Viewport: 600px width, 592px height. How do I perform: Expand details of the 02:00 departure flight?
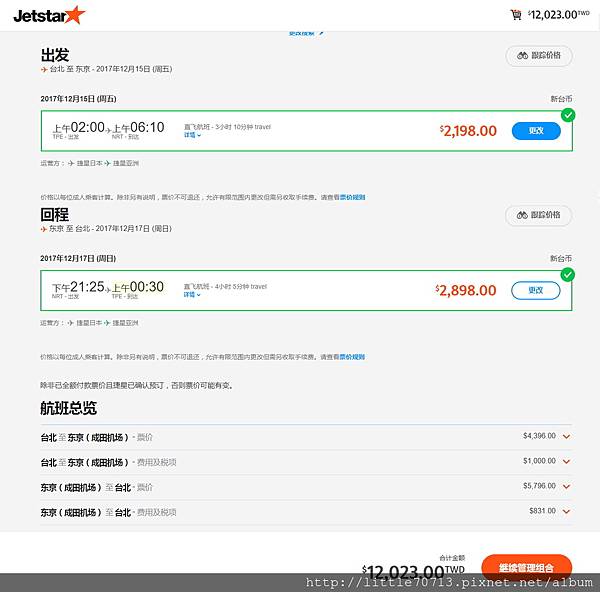(x=192, y=135)
